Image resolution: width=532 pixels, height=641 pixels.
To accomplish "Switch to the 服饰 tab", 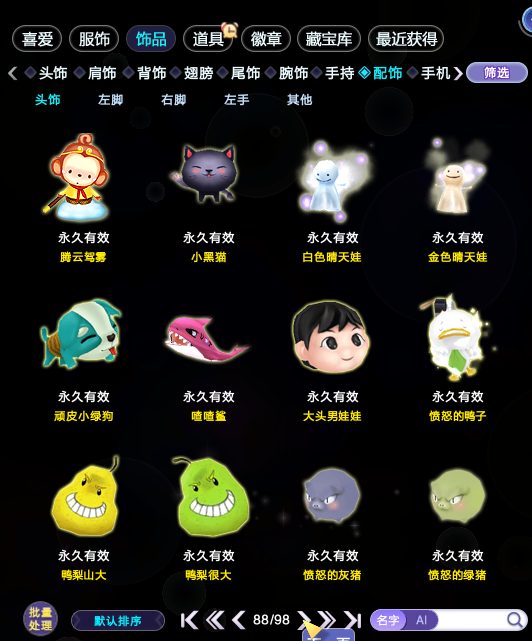I will [94, 39].
